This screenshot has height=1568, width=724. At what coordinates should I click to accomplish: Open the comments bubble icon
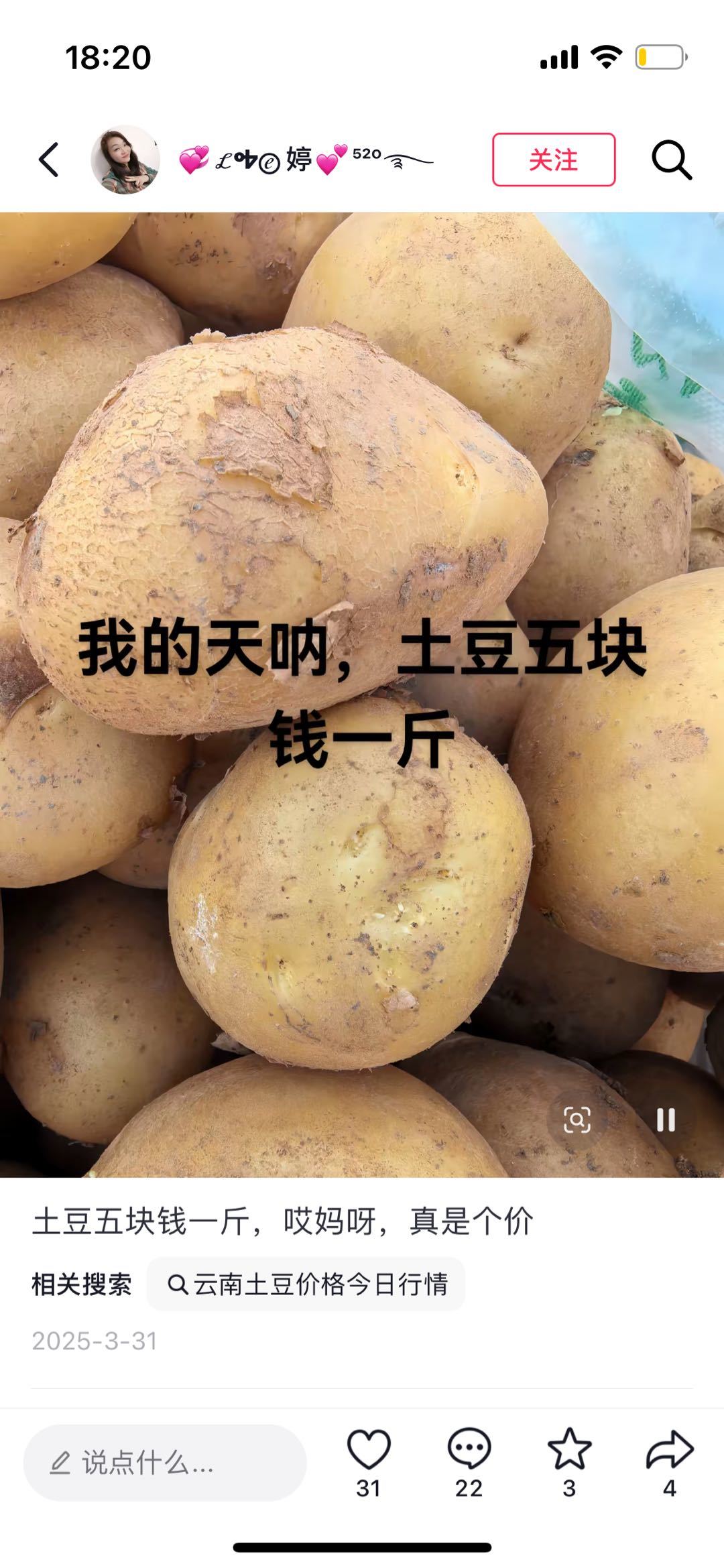point(469,1449)
